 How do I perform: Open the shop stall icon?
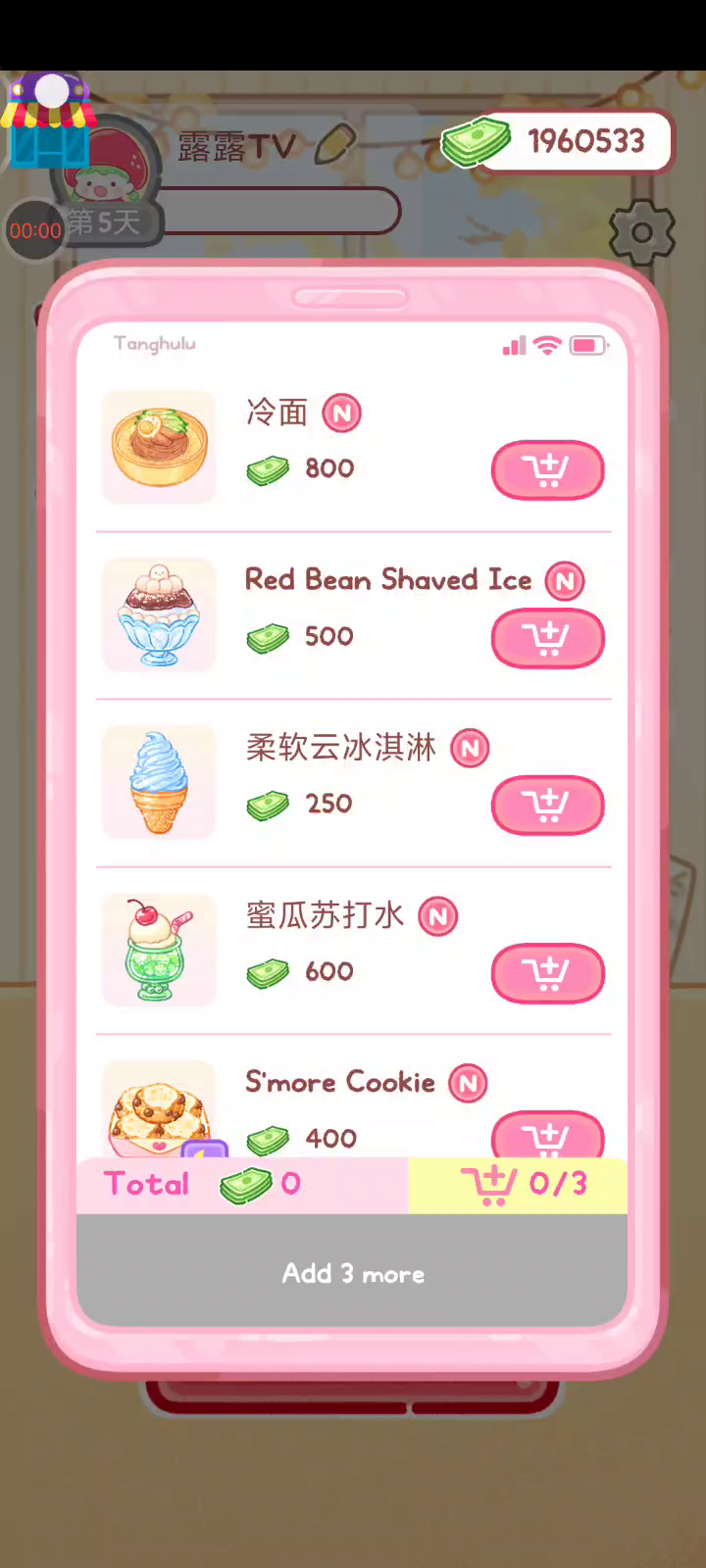[x=47, y=122]
